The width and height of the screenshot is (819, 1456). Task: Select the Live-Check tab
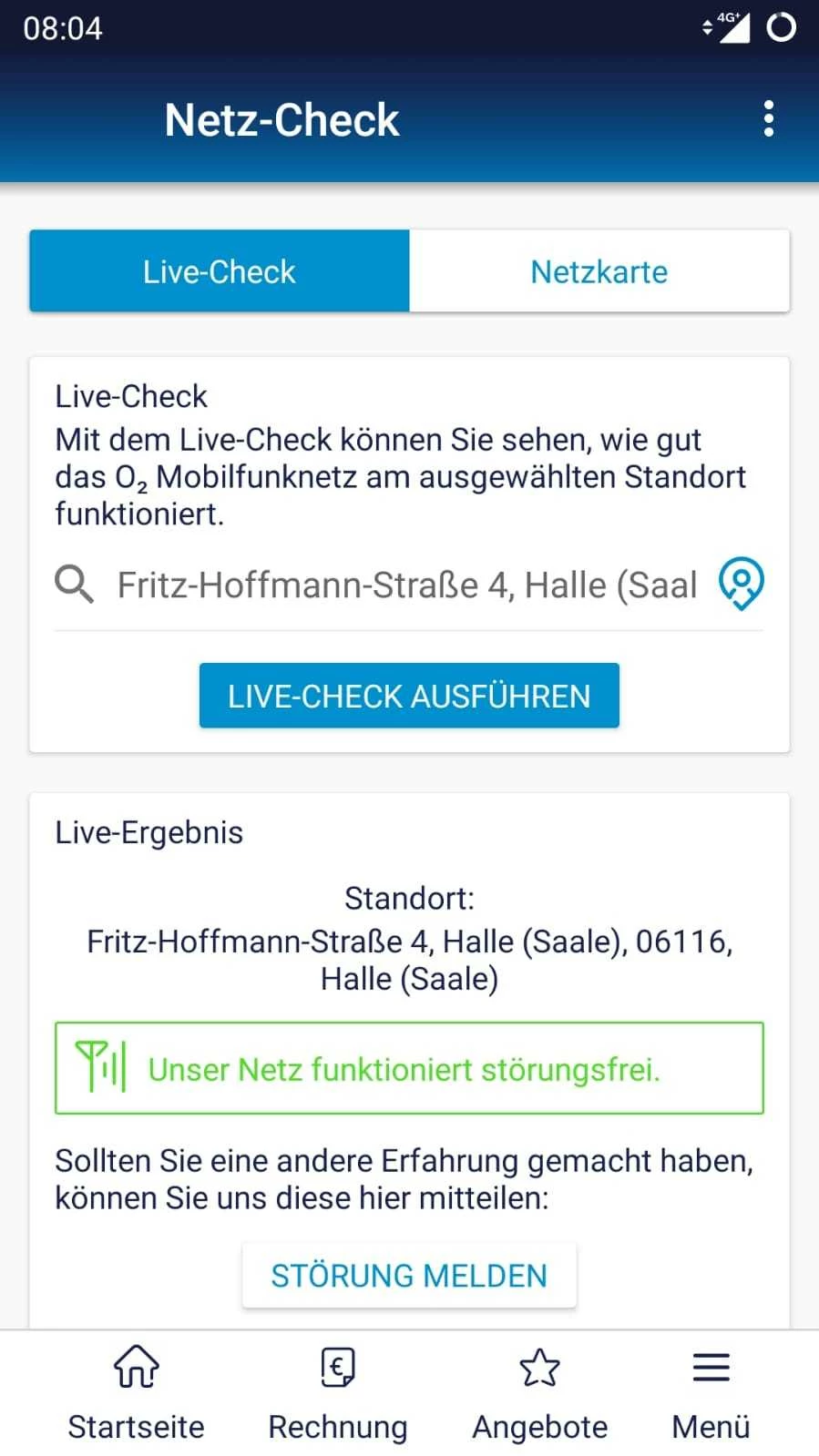click(x=220, y=271)
